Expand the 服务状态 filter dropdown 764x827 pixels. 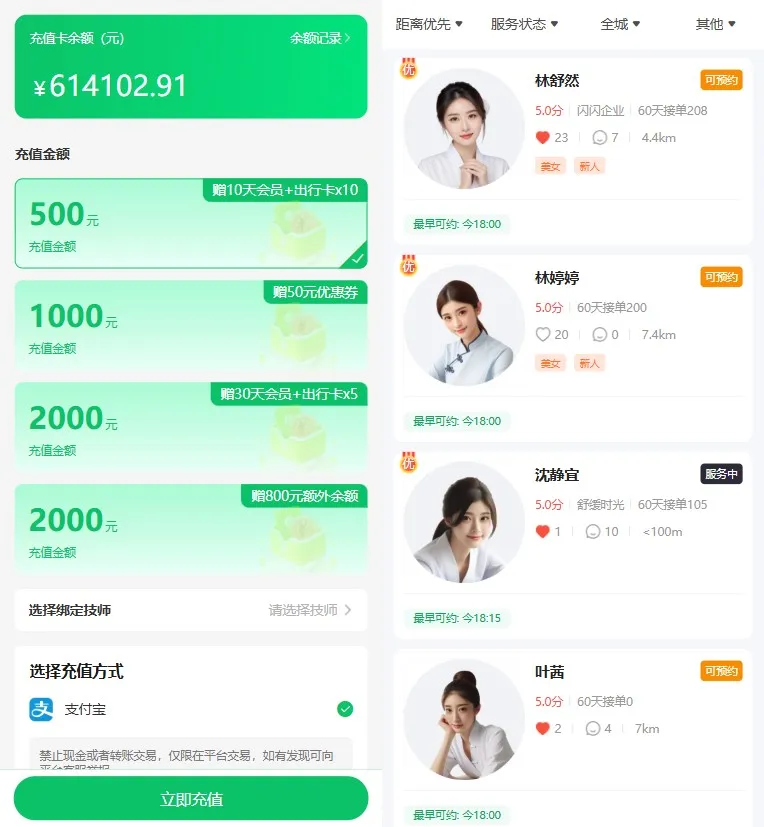(524, 24)
